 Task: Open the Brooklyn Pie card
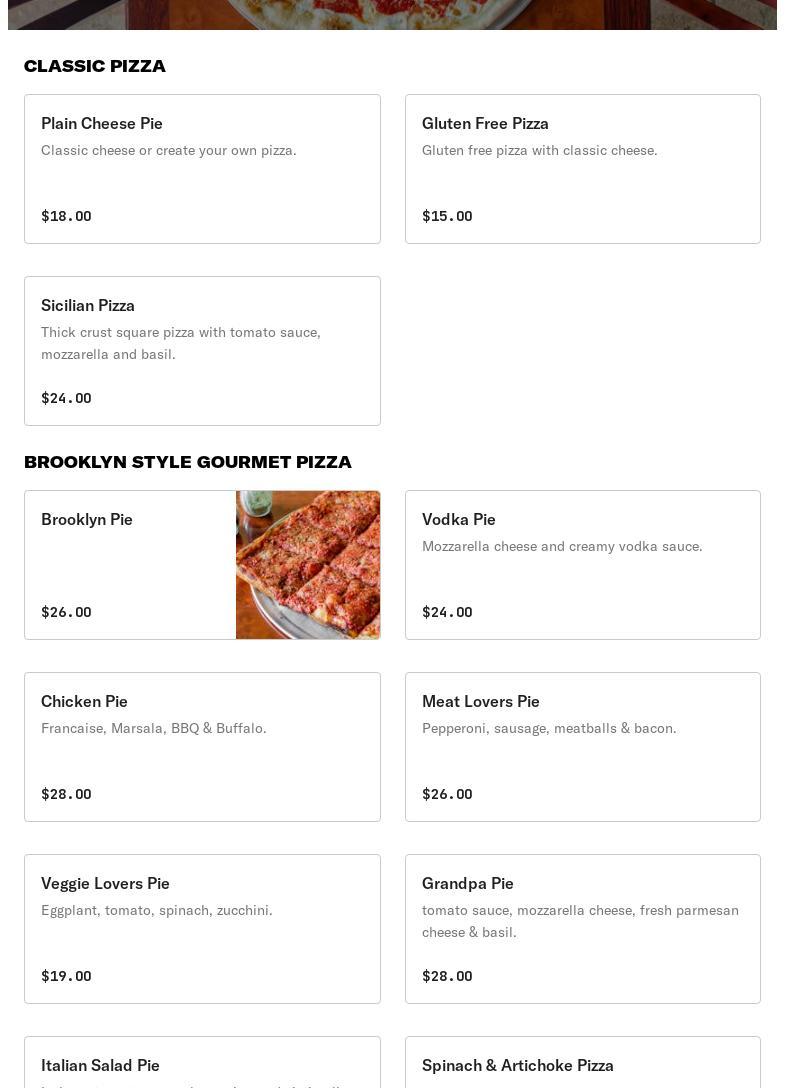pos(202,565)
